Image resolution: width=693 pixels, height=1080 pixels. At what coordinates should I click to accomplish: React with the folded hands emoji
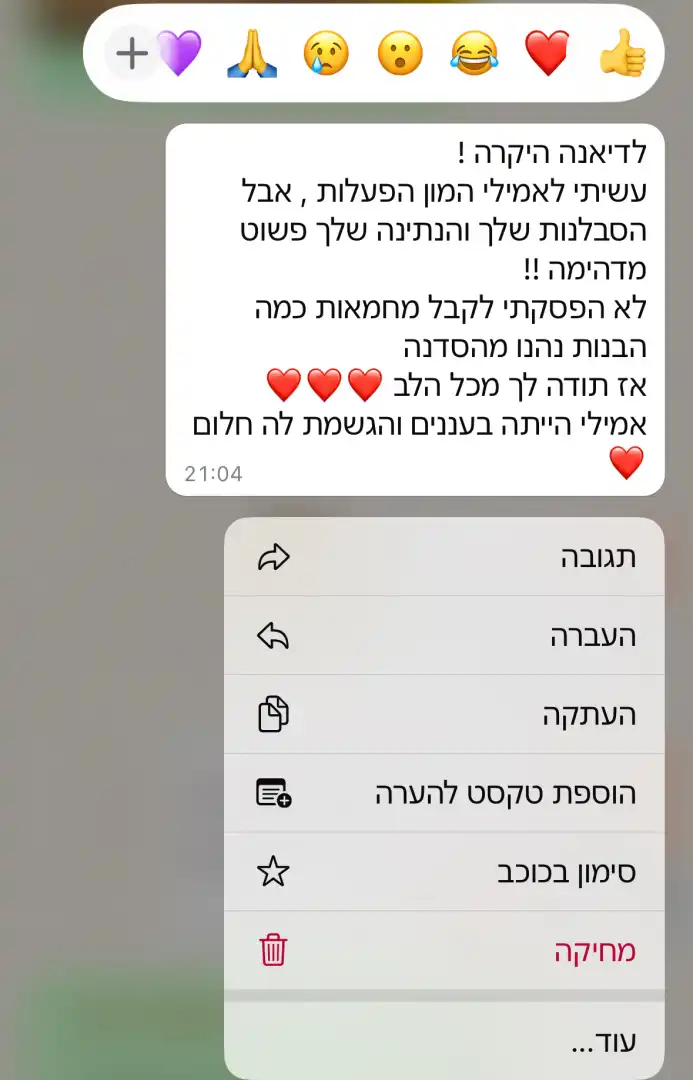coord(251,53)
